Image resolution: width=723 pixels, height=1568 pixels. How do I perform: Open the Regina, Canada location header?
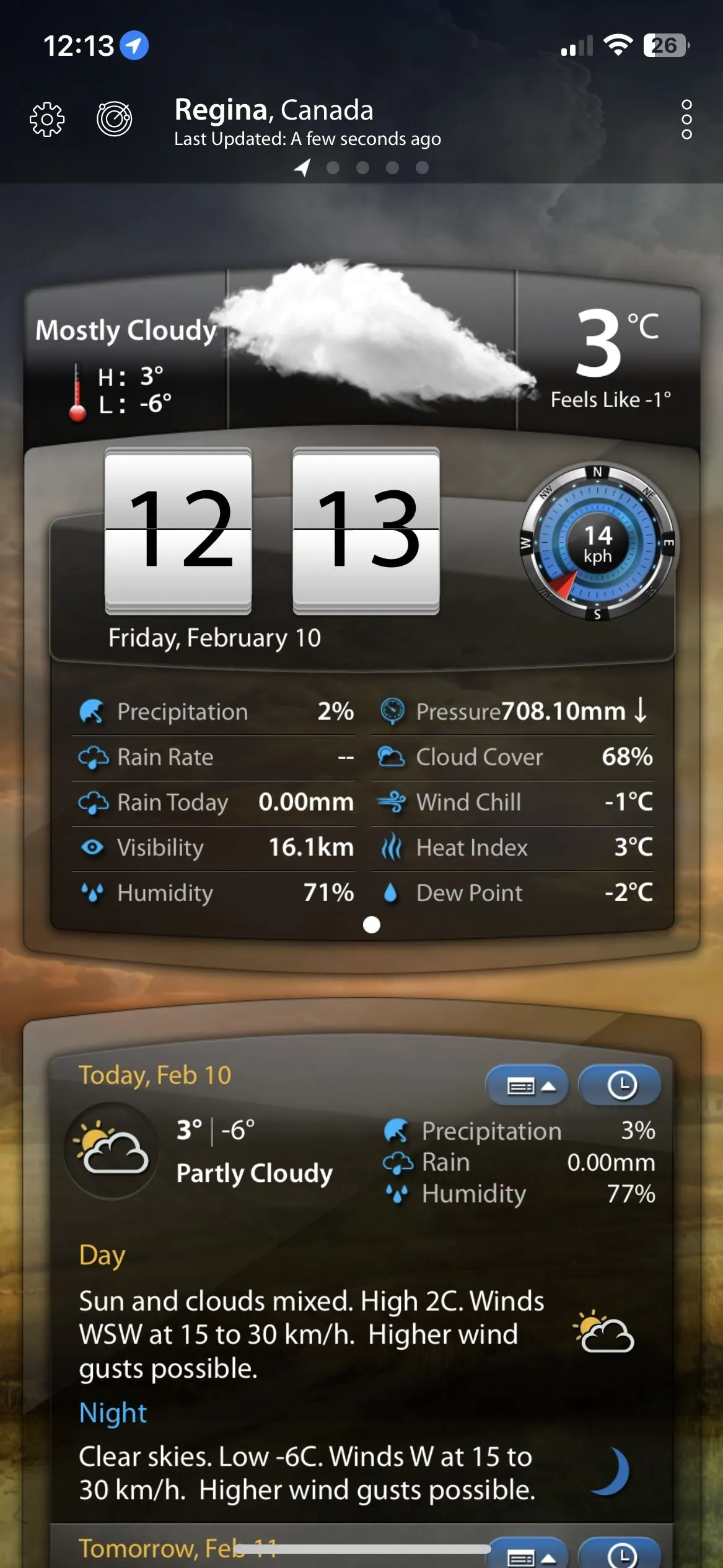[274, 110]
